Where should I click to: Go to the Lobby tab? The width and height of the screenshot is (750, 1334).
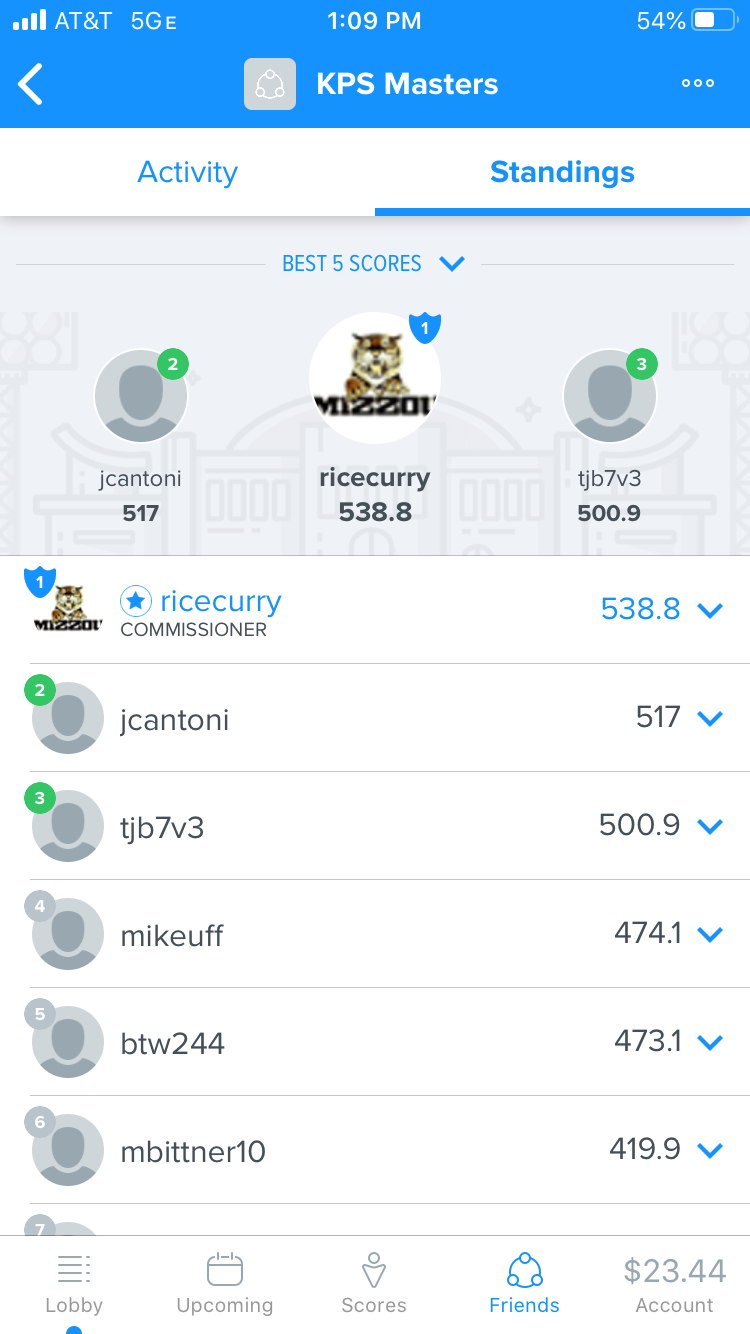click(x=74, y=1284)
